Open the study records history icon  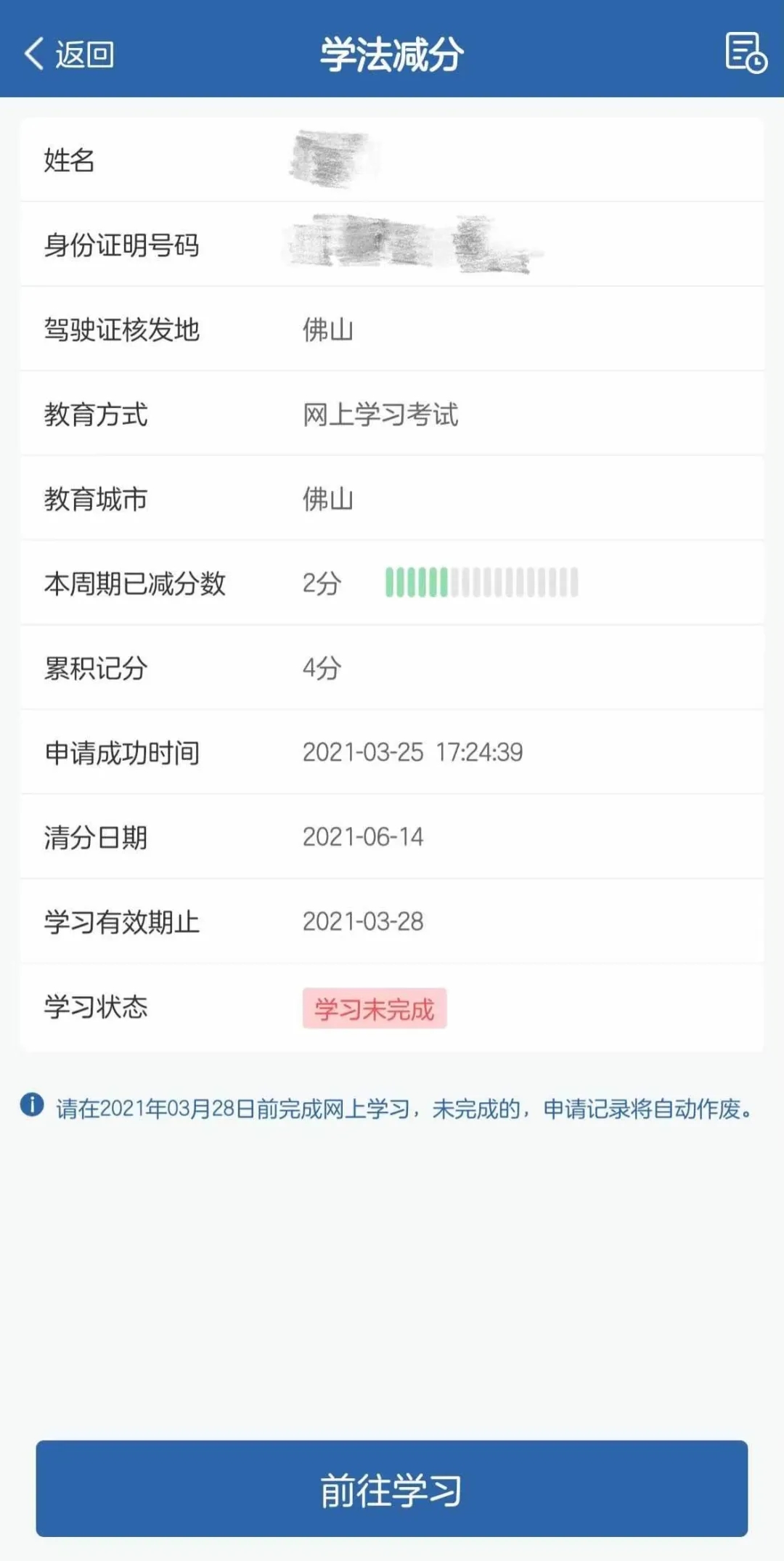pyautogui.click(x=746, y=53)
